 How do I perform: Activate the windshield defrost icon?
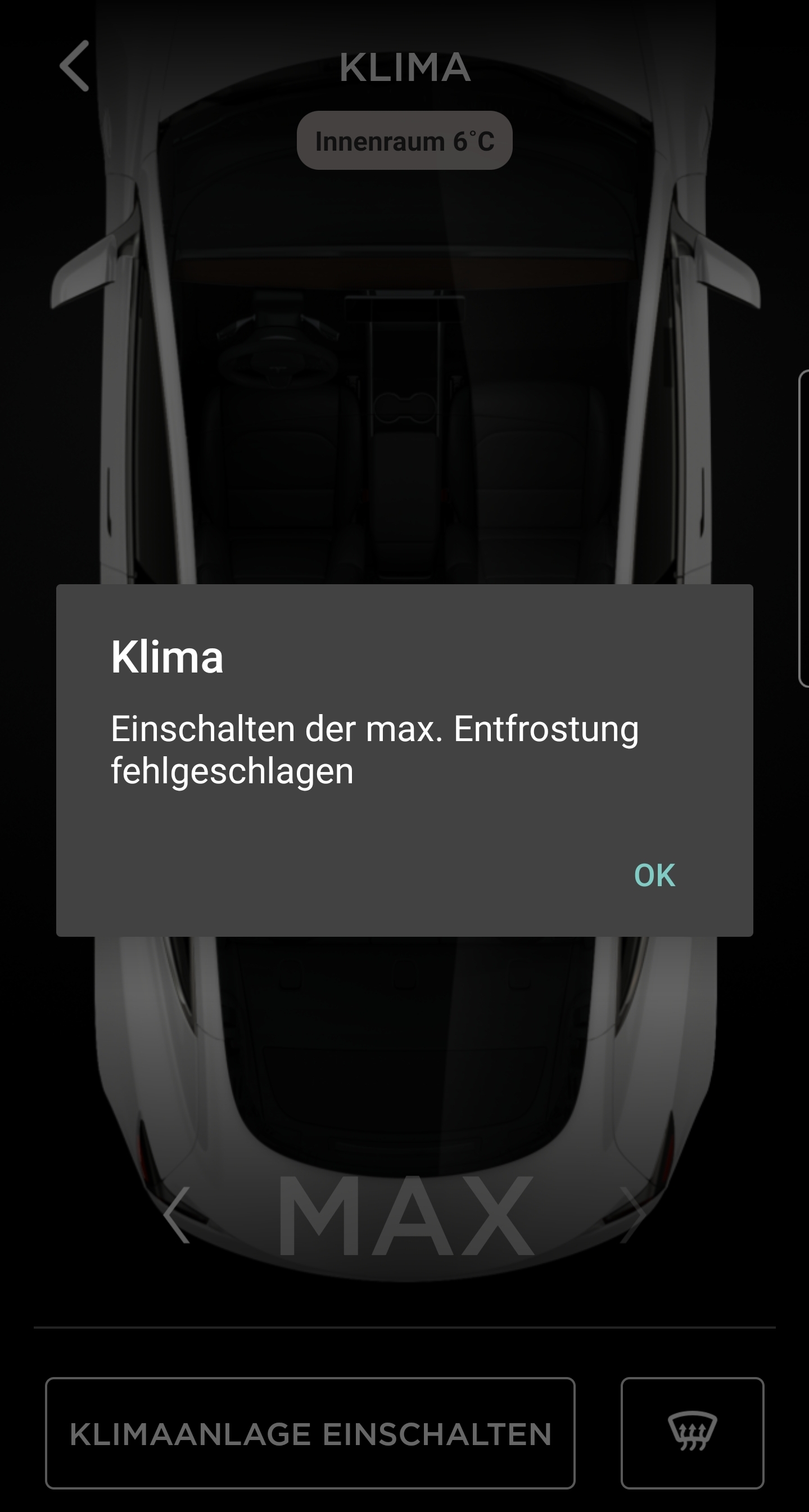pos(692,1433)
